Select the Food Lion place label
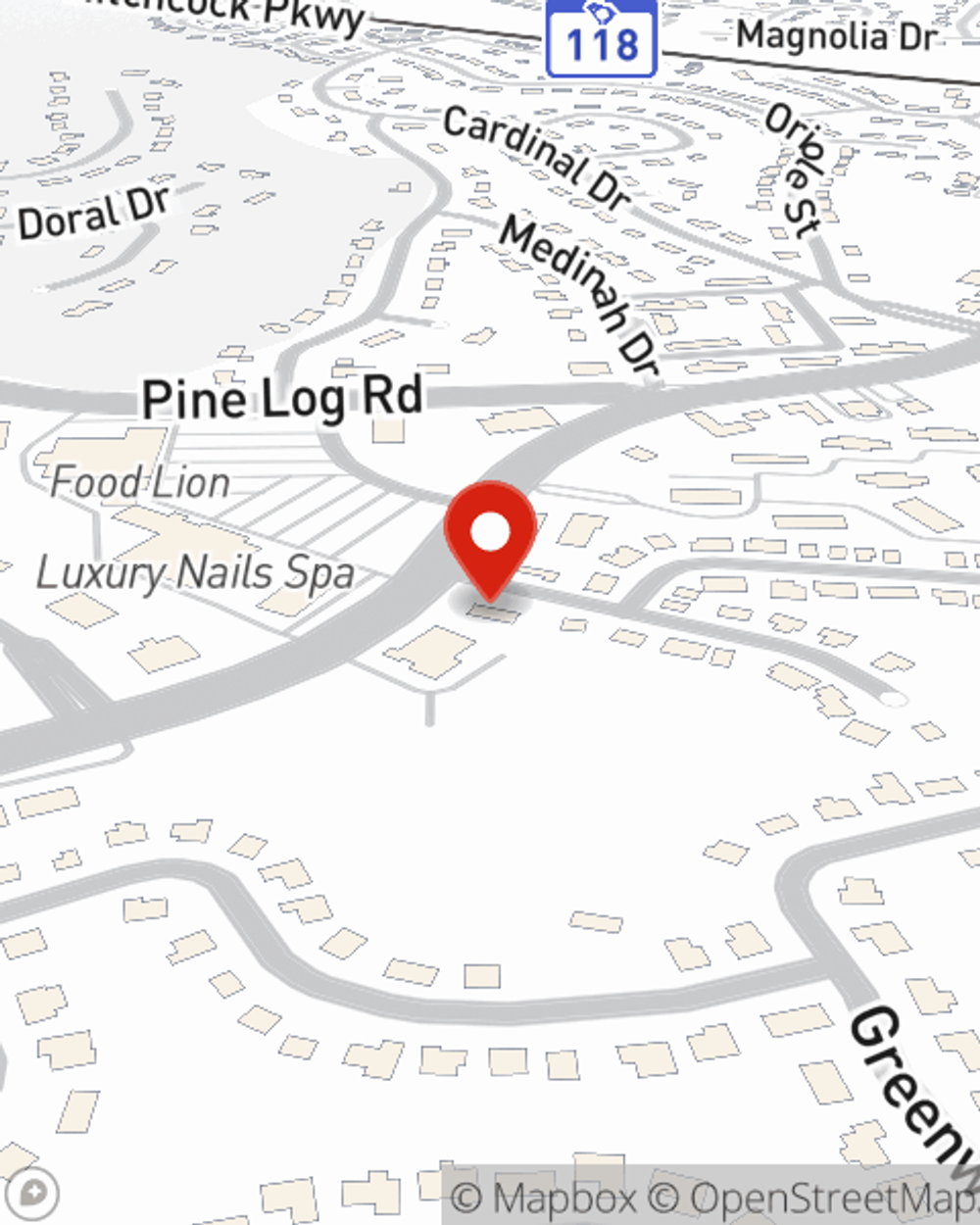The image size is (980, 1225). pyautogui.click(x=140, y=482)
